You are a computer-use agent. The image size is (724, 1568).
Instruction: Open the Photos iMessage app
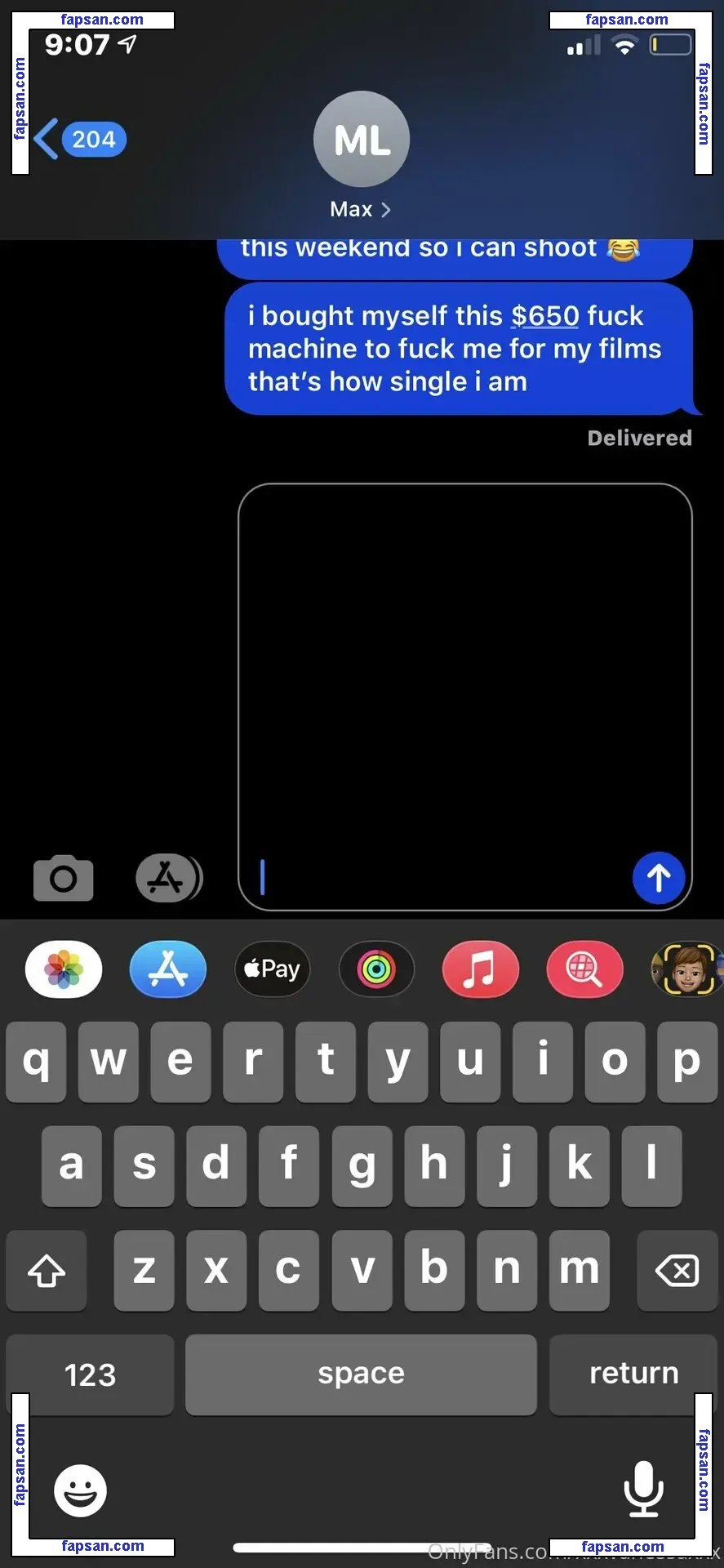click(x=64, y=969)
